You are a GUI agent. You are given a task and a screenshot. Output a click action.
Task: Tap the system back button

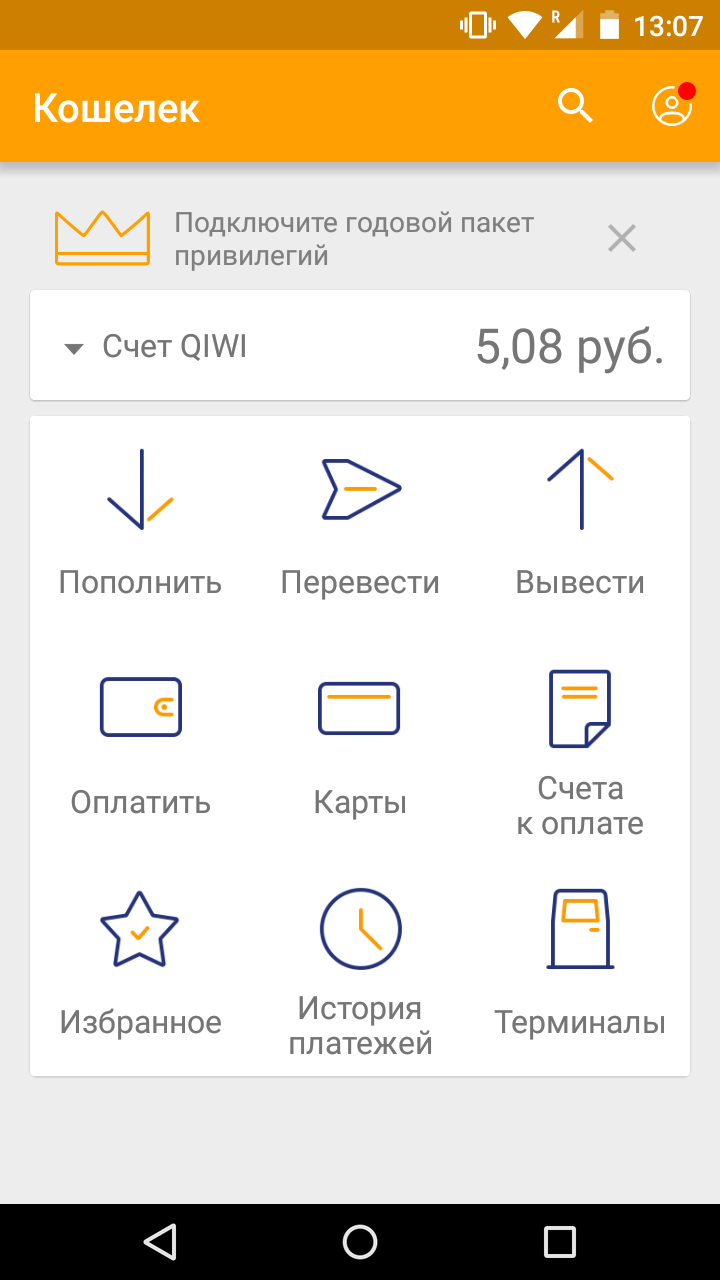click(x=160, y=1241)
